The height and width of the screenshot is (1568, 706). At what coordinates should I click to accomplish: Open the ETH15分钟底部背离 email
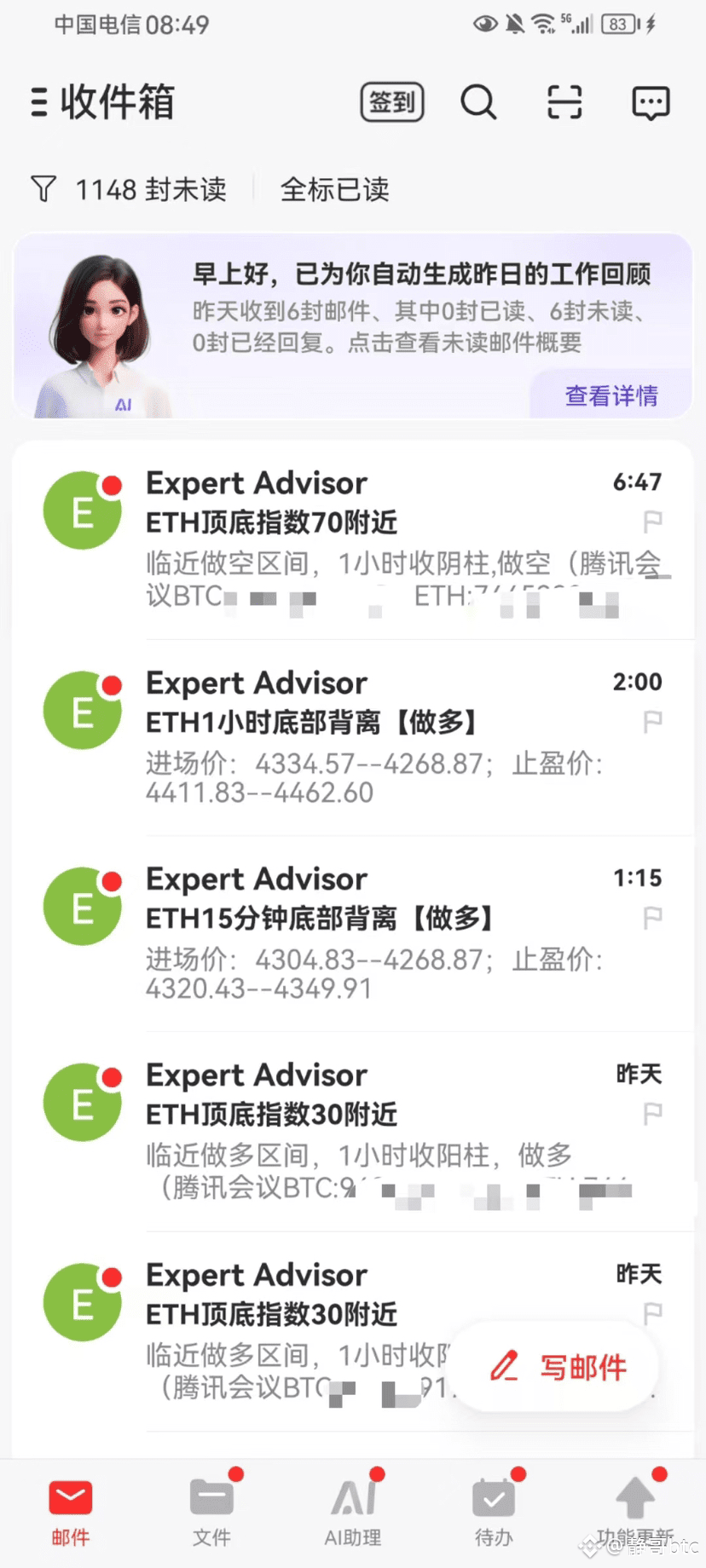(x=353, y=934)
